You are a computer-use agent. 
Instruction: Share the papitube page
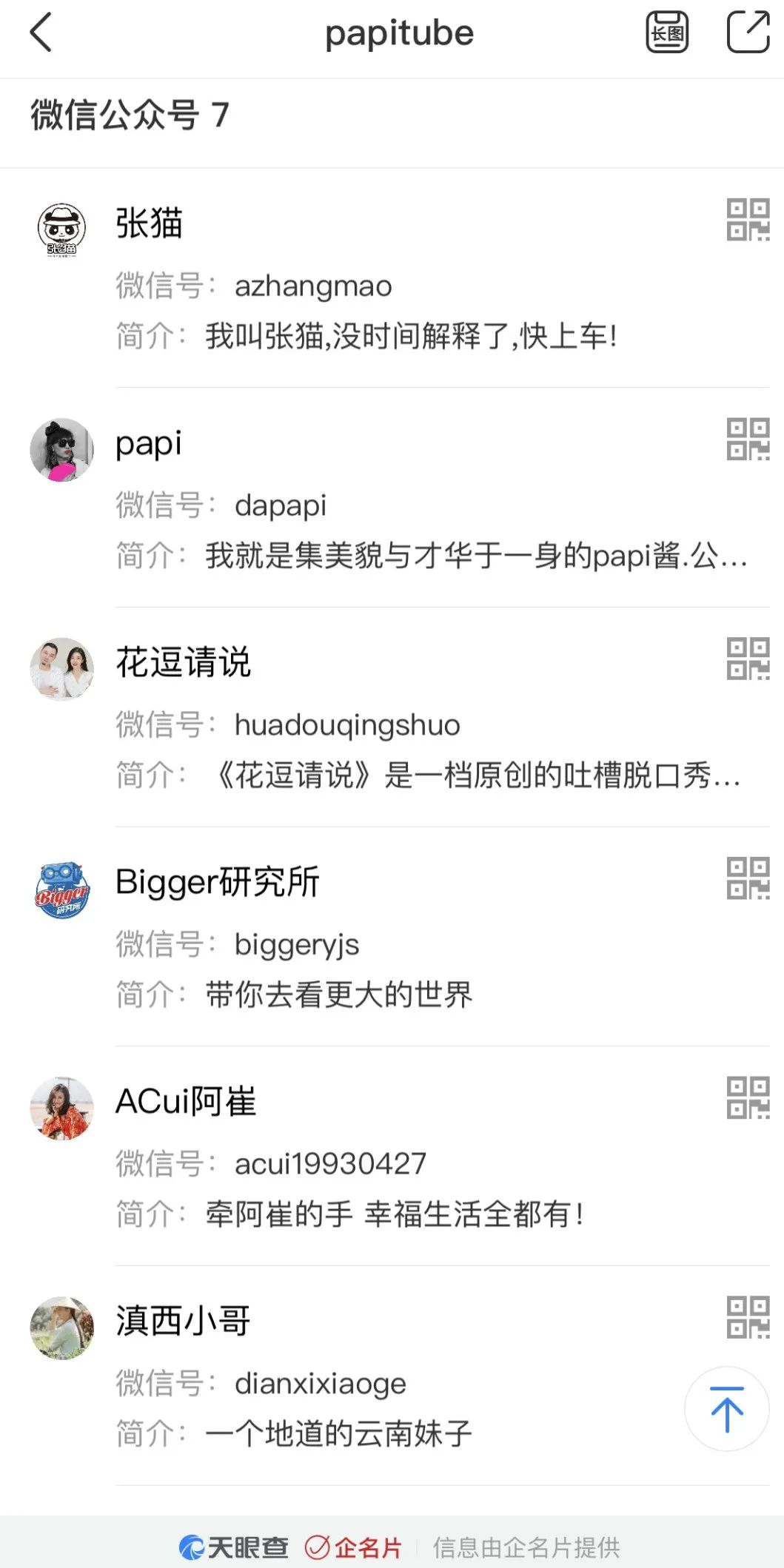pyautogui.click(x=748, y=33)
